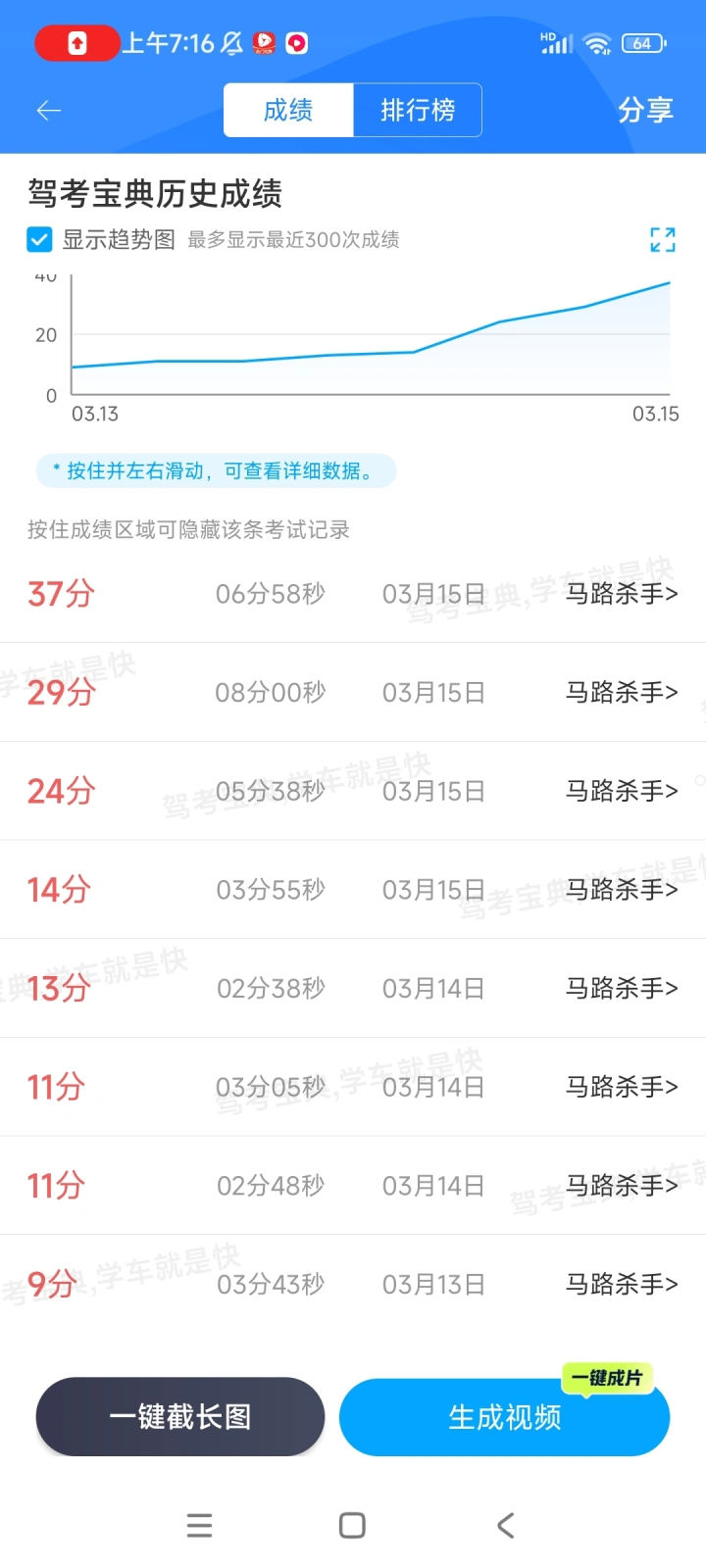Open the 24分 exam record
Viewport: 706px width, 1568px height.
353,791
